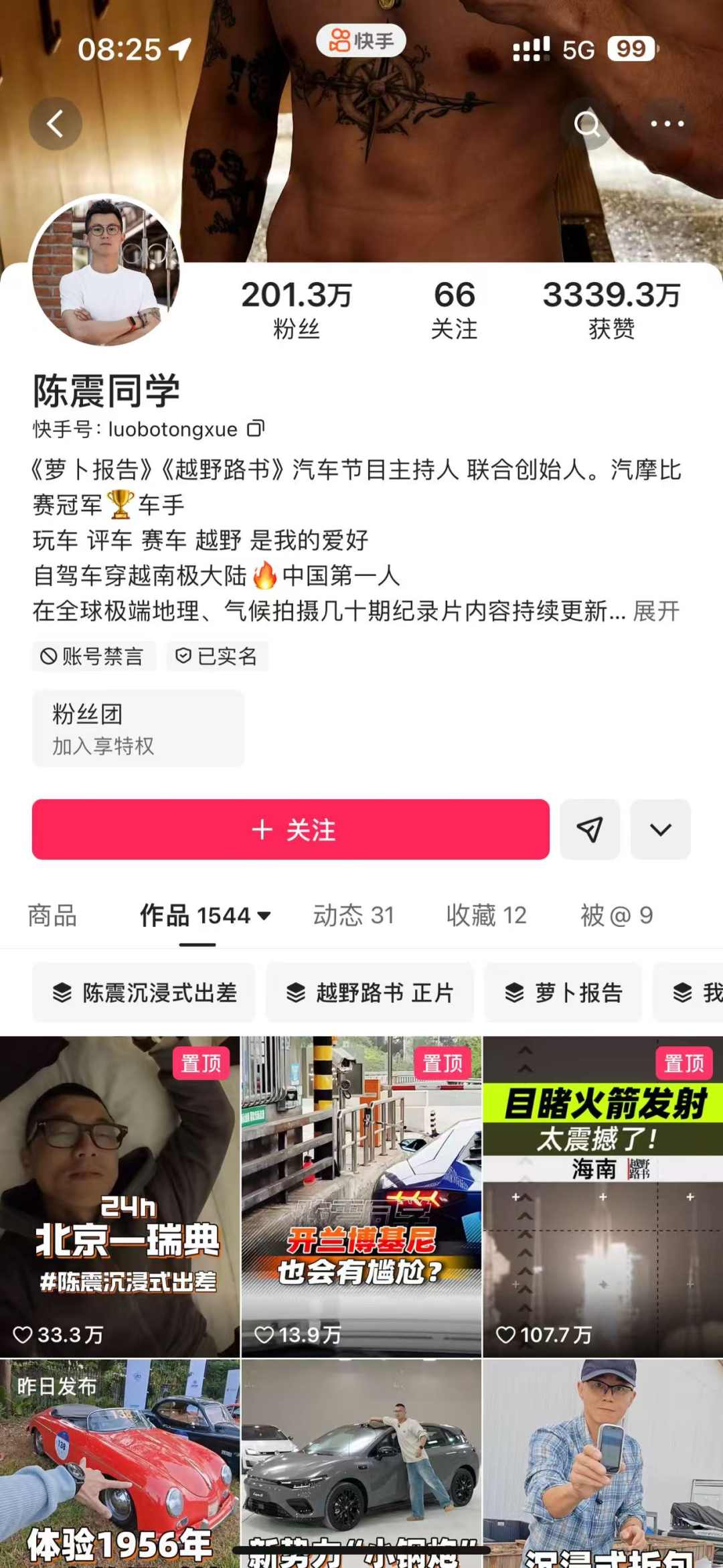Play the pinned 目睹火箭发射 video
This screenshot has width=723, height=1568.
[602, 1196]
